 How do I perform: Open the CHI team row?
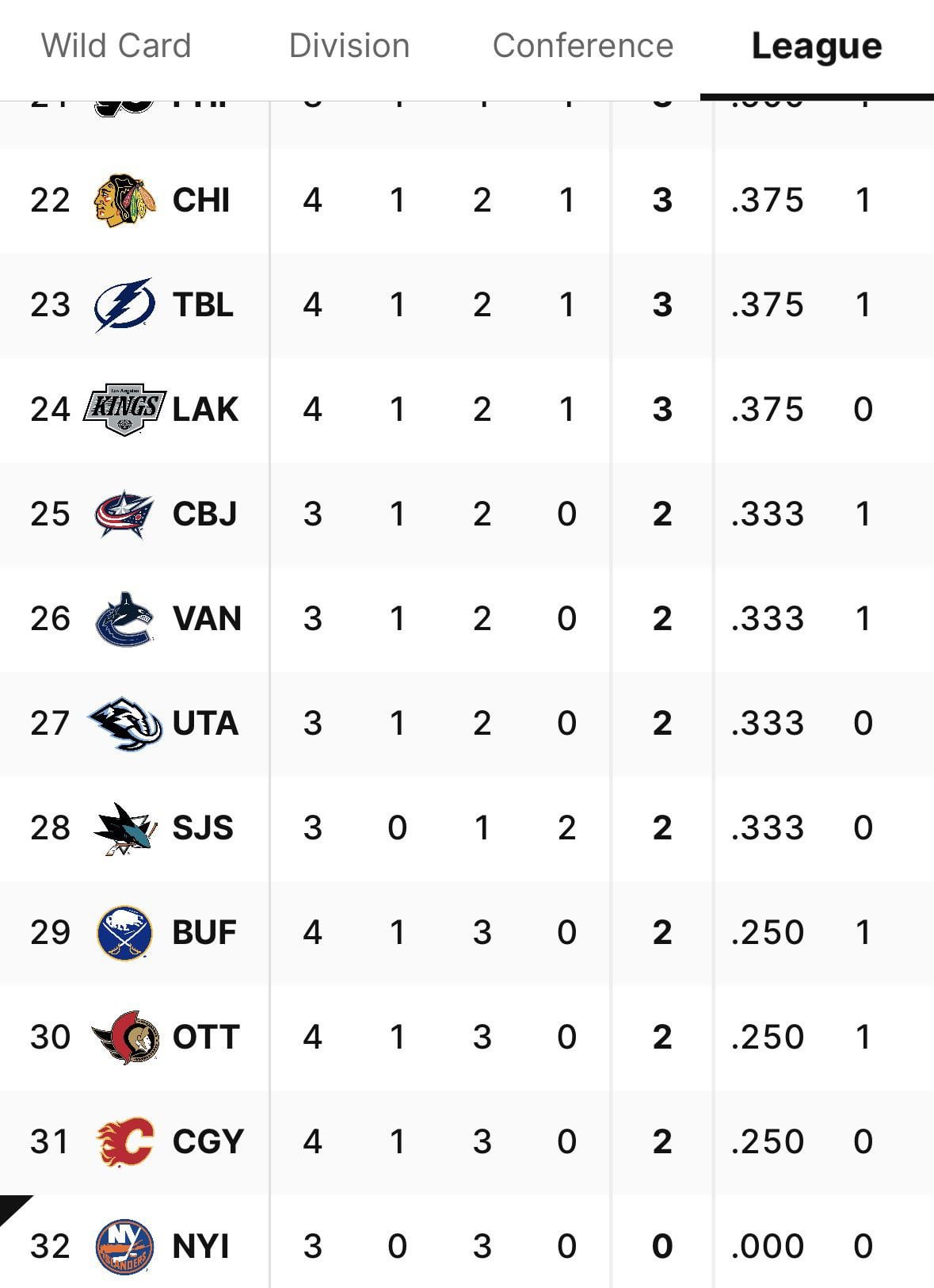coord(201,201)
